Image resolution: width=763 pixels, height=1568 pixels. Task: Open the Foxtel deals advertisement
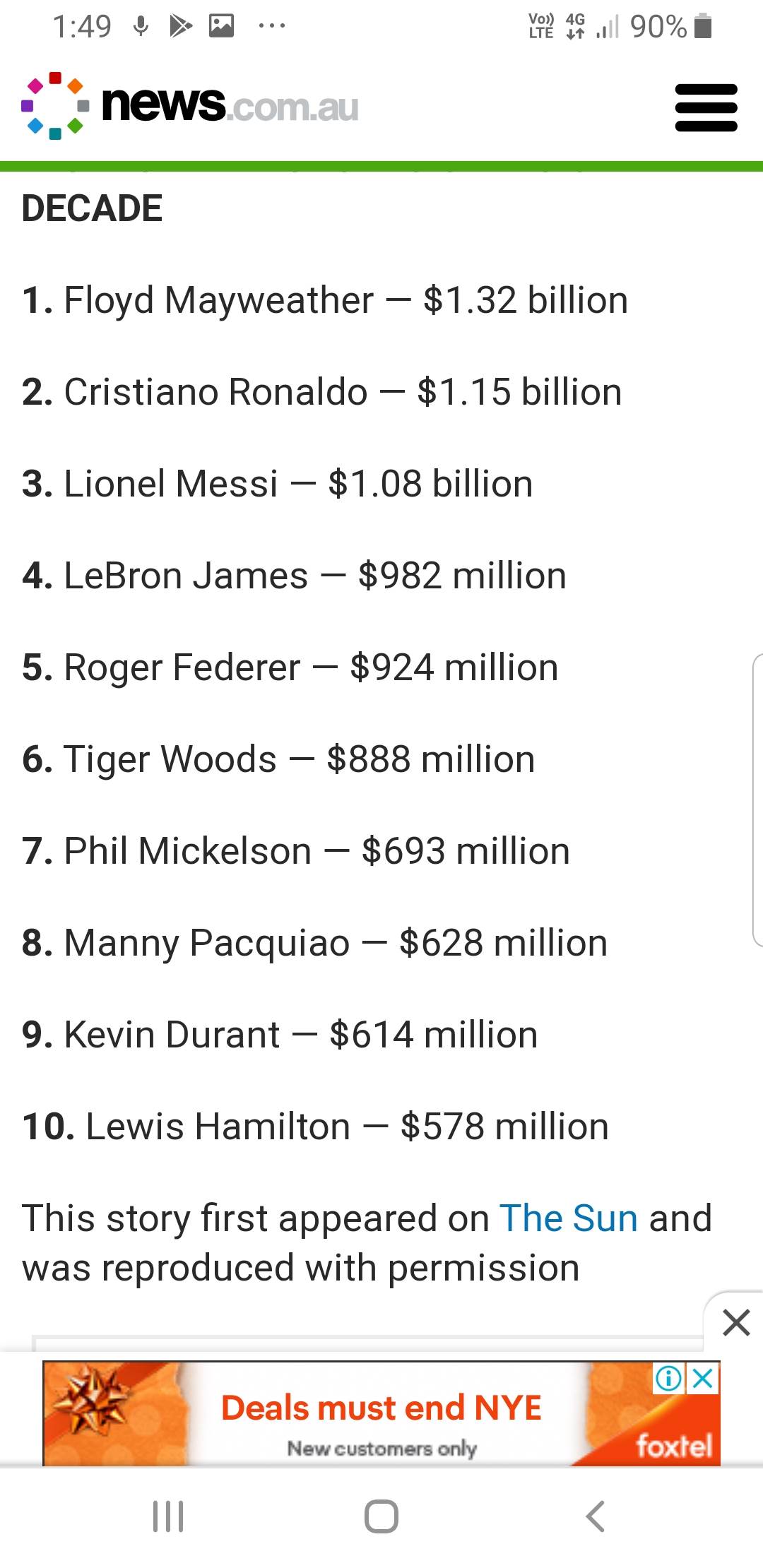[381, 1415]
